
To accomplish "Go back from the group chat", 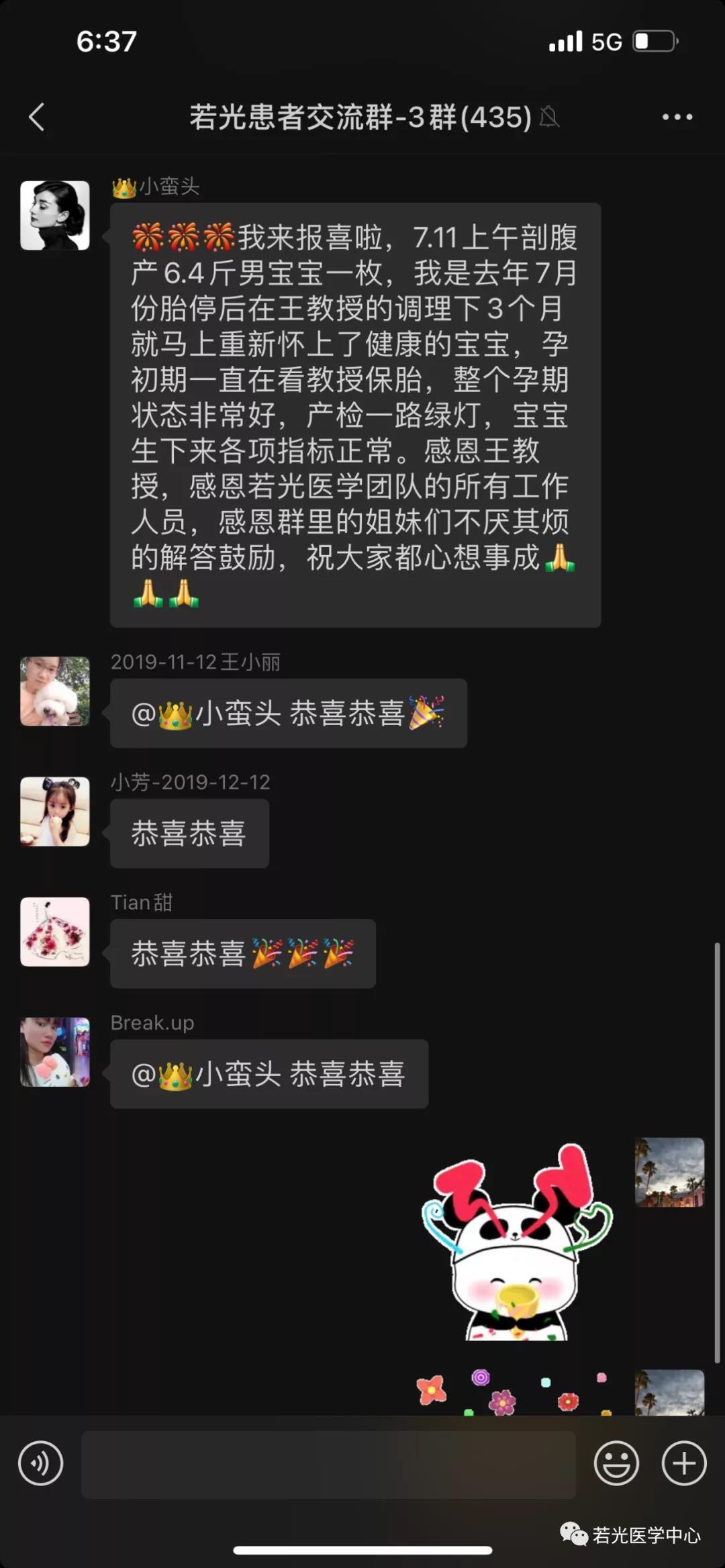I will (38, 117).
